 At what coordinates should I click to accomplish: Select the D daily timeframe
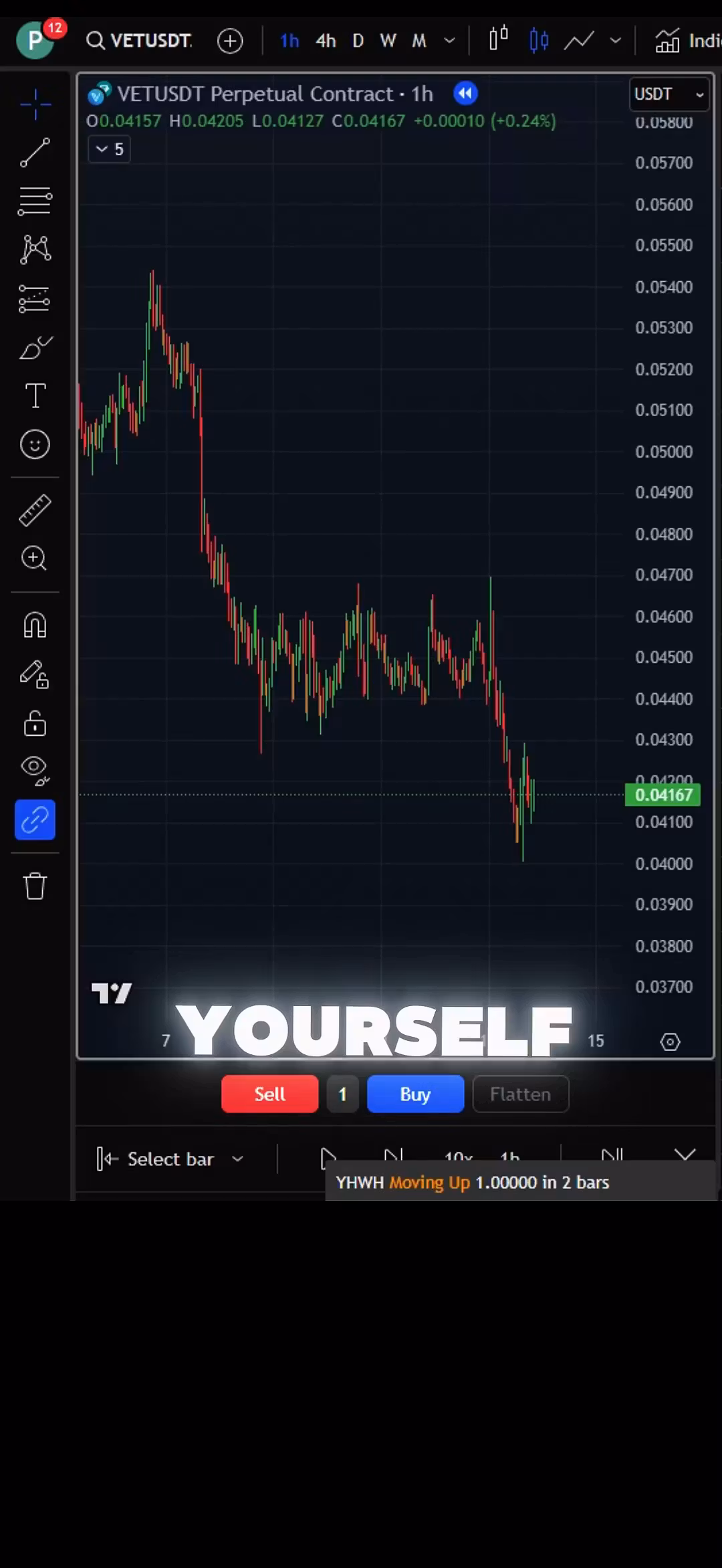pos(358,41)
